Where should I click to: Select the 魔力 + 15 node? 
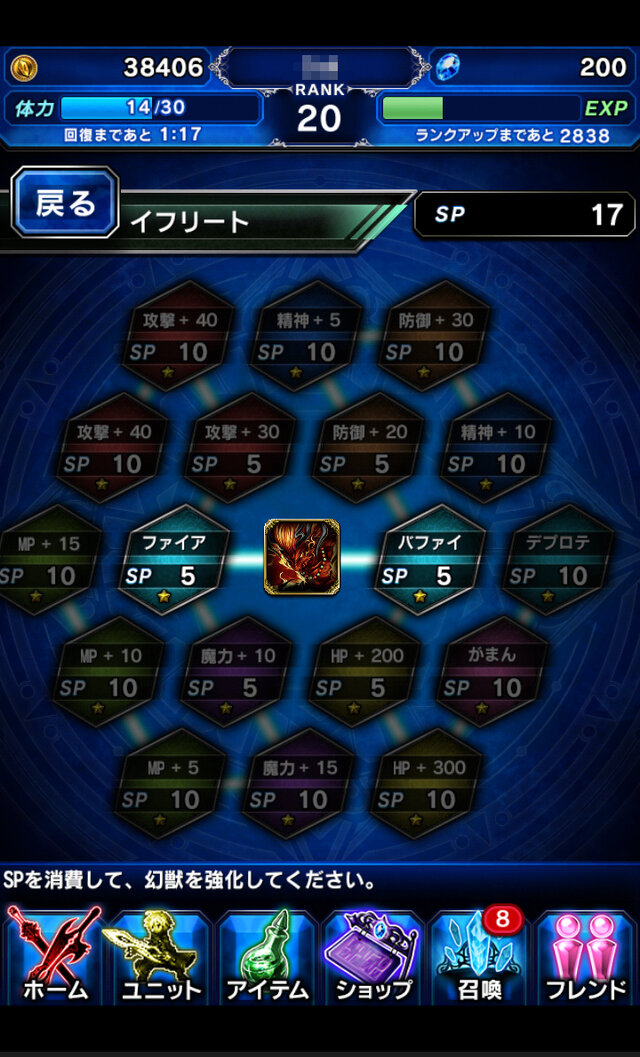click(300, 784)
